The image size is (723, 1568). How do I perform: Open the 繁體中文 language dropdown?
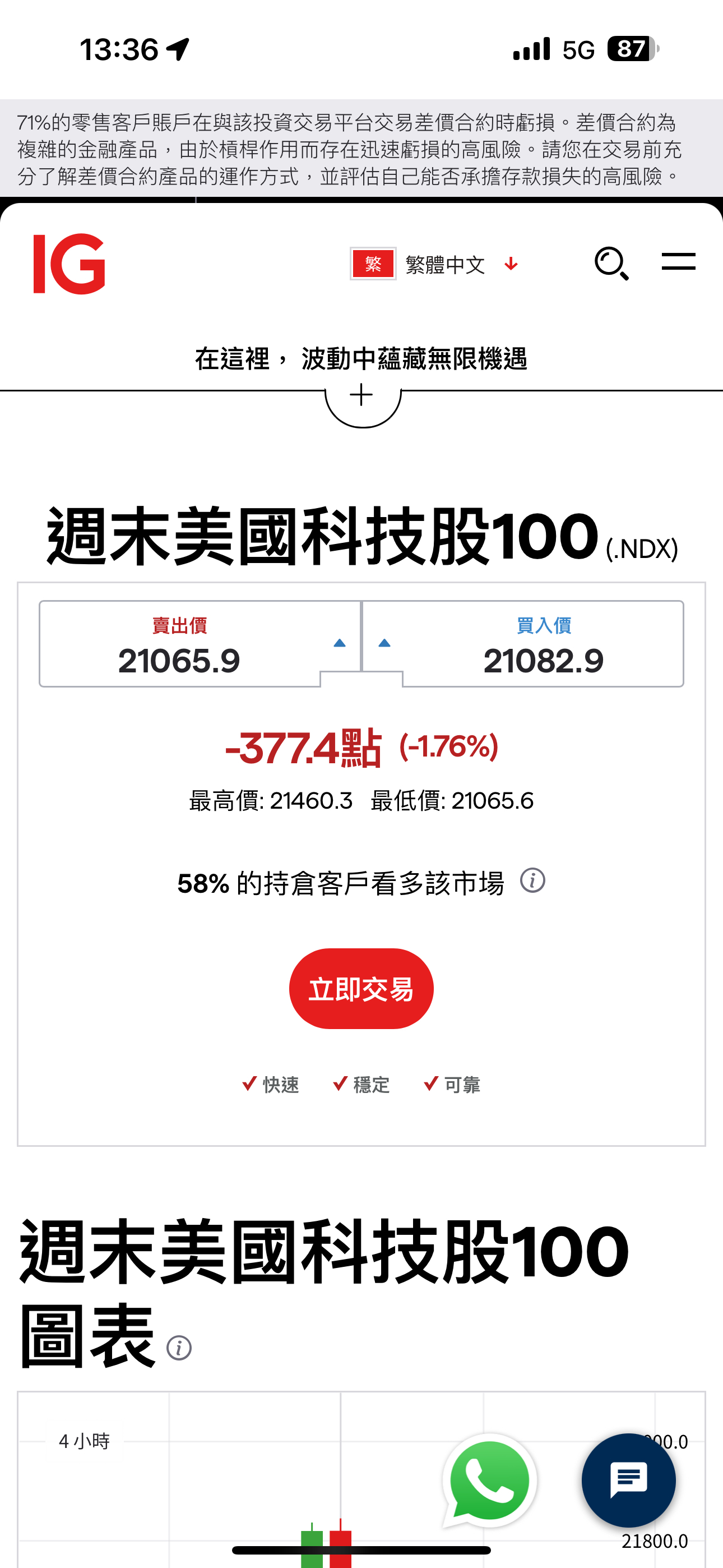(x=434, y=264)
